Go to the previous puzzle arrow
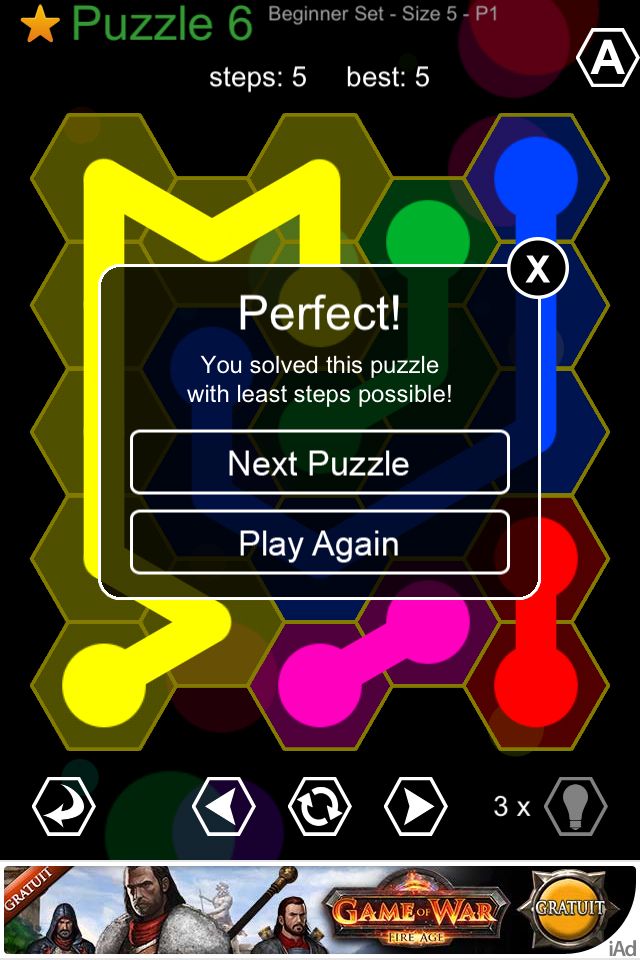This screenshot has width=640, height=960. (x=222, y=805)
